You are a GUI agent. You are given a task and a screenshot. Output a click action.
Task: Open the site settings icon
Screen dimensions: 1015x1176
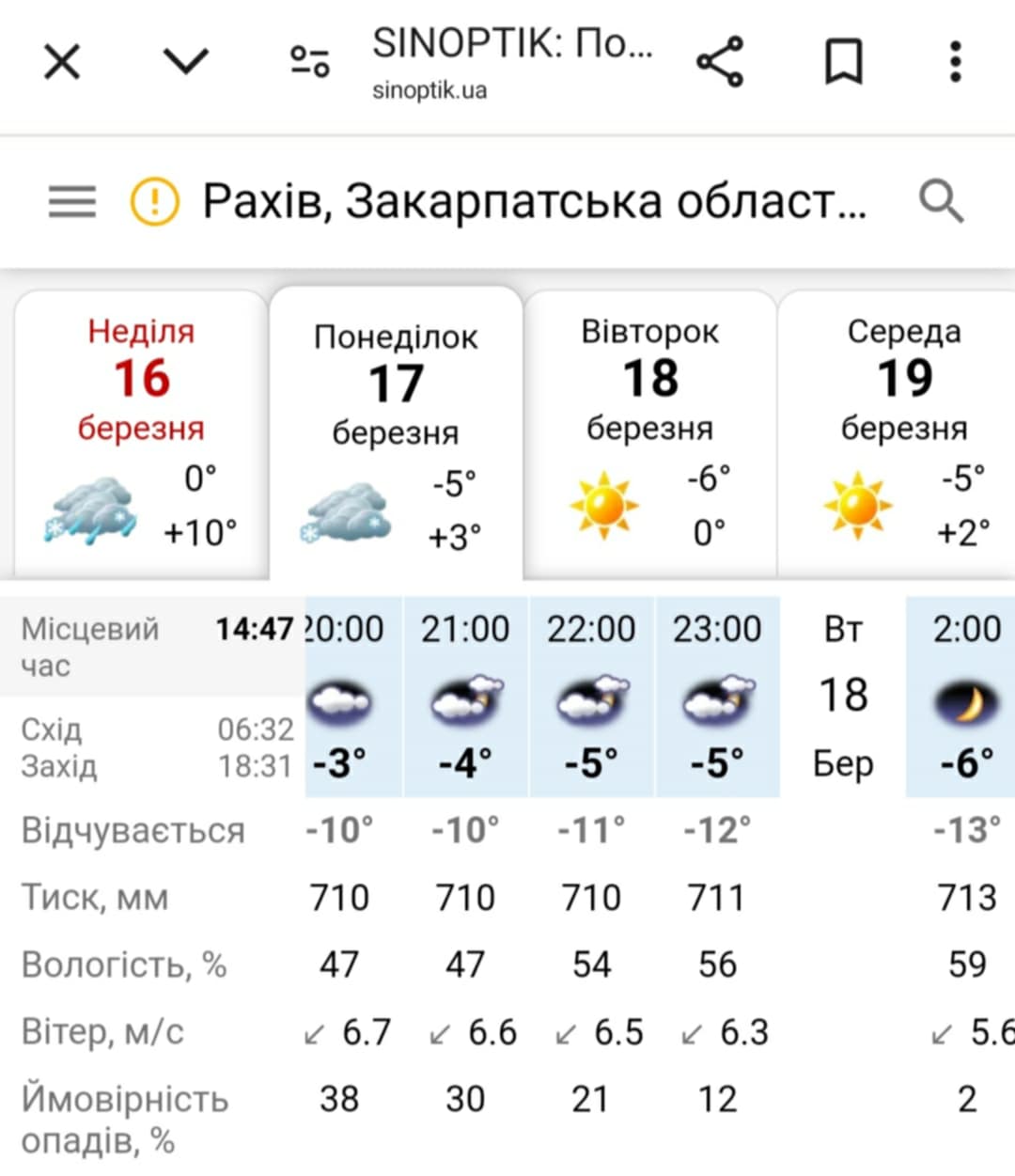coord(309,62)
